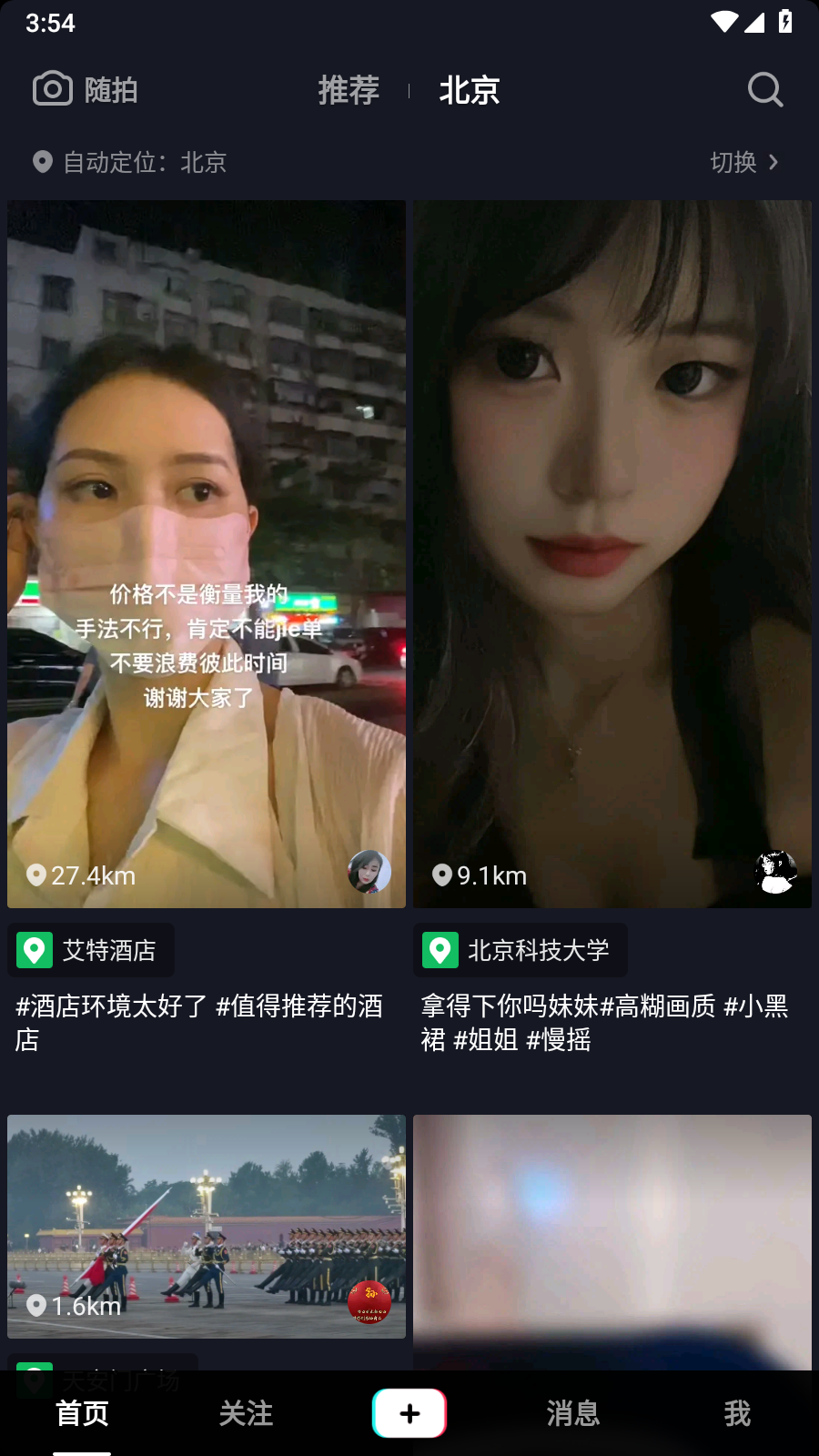Switch to the 推荐 tab
The width and height of the screenshot is (819, 1456).
point(349,90)
